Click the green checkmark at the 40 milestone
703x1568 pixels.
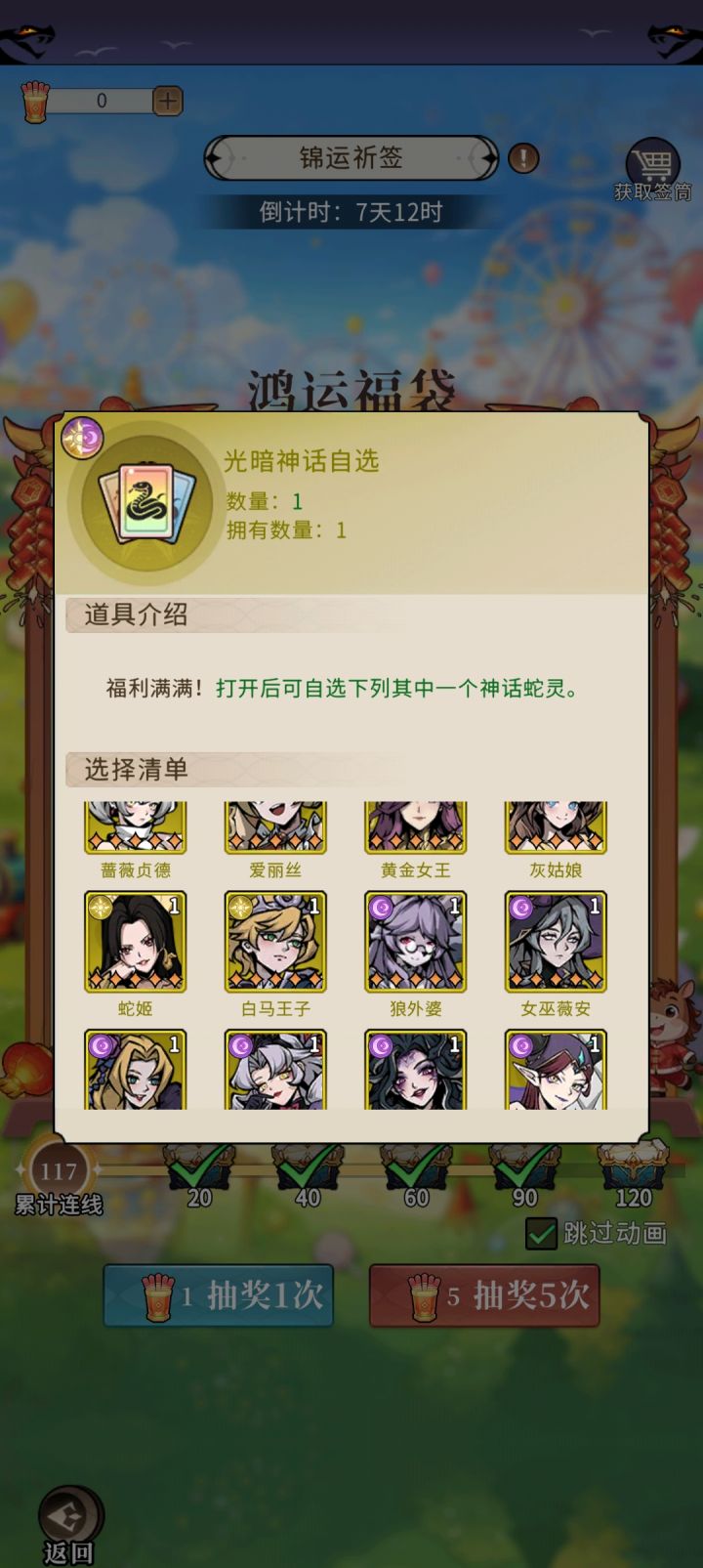[x=310, y=1167]
